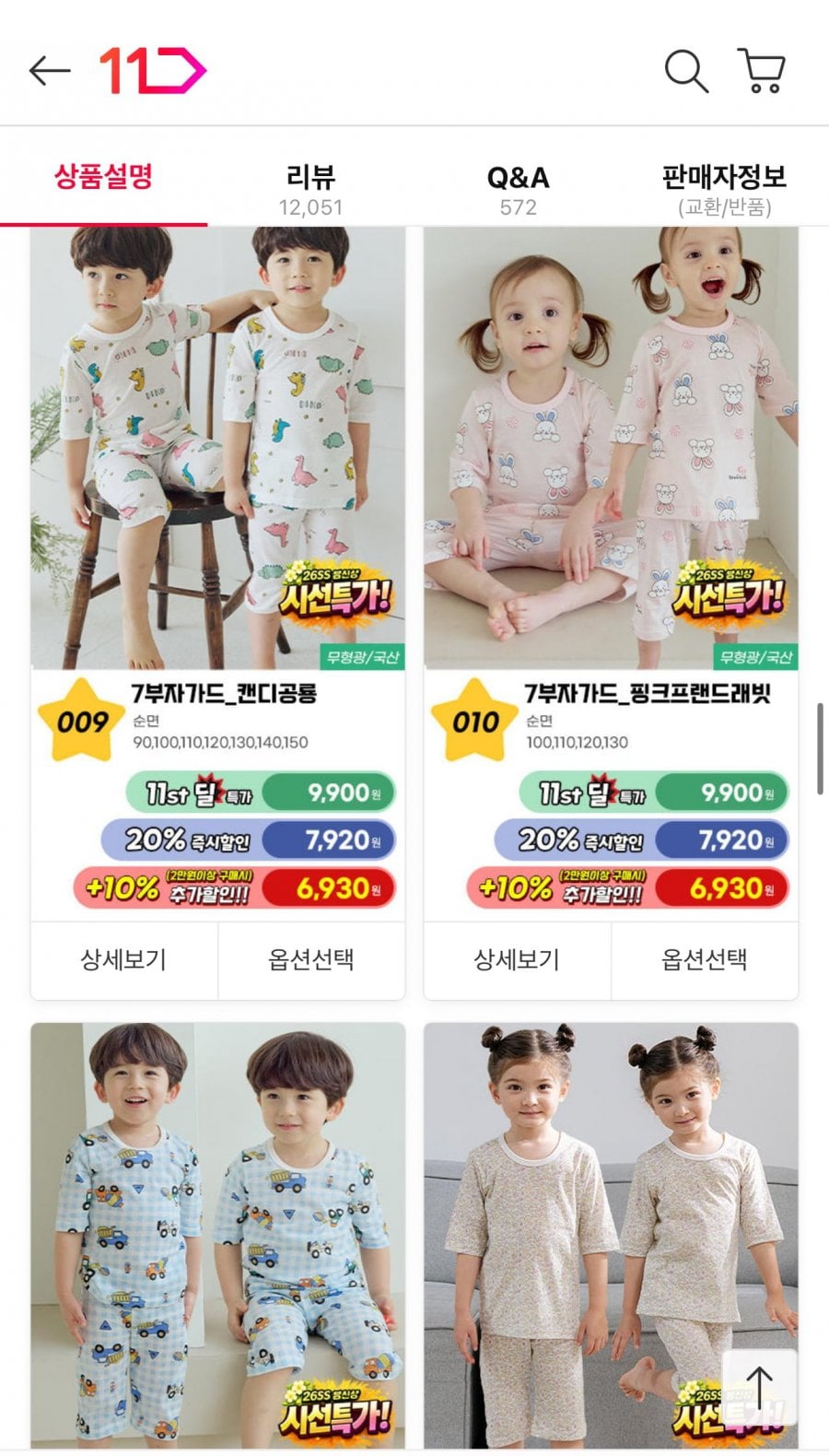Jump to top with the up arrow button
The width and height of the screenshot is (829, 1456).
pyautogui.click(x=759, y=1387)
